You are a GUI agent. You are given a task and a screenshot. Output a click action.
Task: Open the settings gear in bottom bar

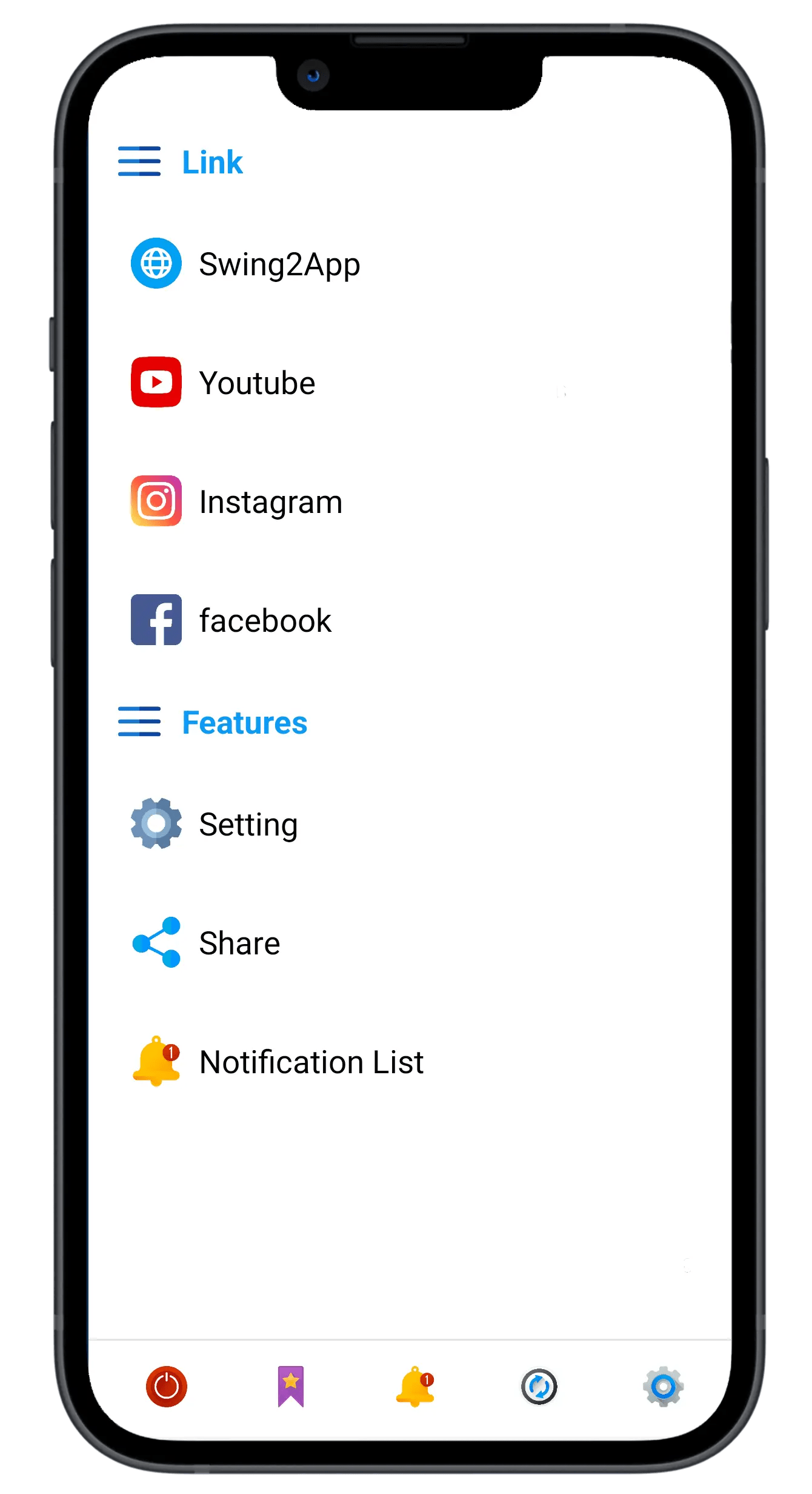pos(664,1386)
